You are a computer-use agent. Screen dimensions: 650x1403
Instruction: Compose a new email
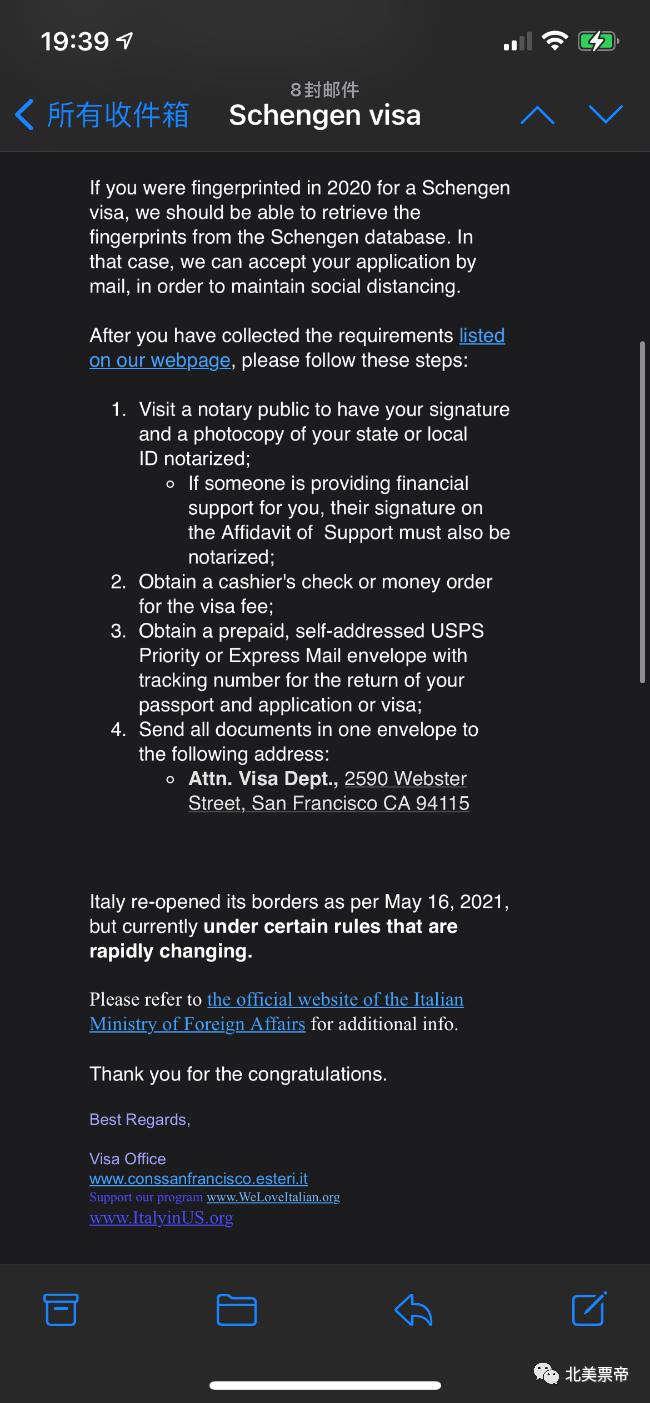(x=589, y=1309)
